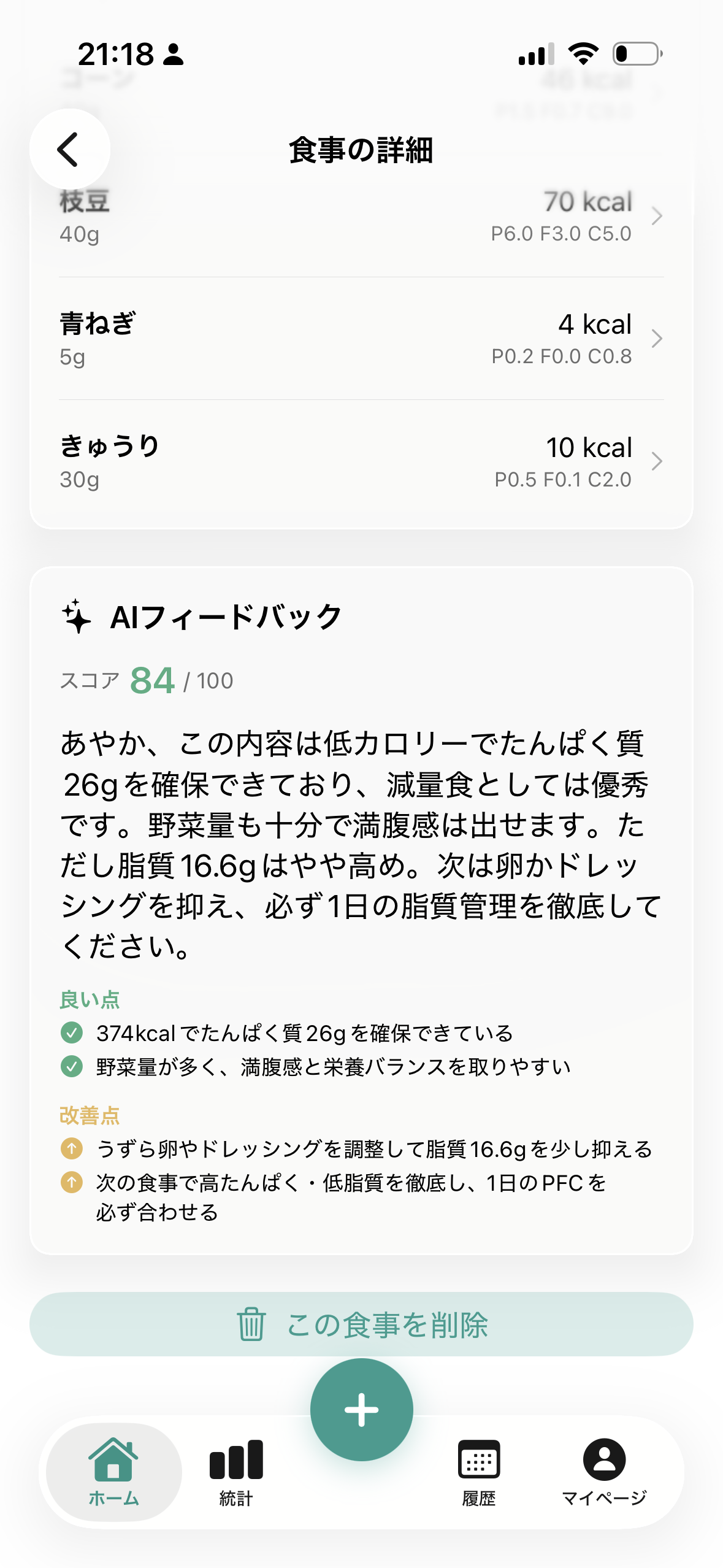This screenshot has width=723, height=1568.
Task: Expand the きゅうり row details
Action: (657, 461)
